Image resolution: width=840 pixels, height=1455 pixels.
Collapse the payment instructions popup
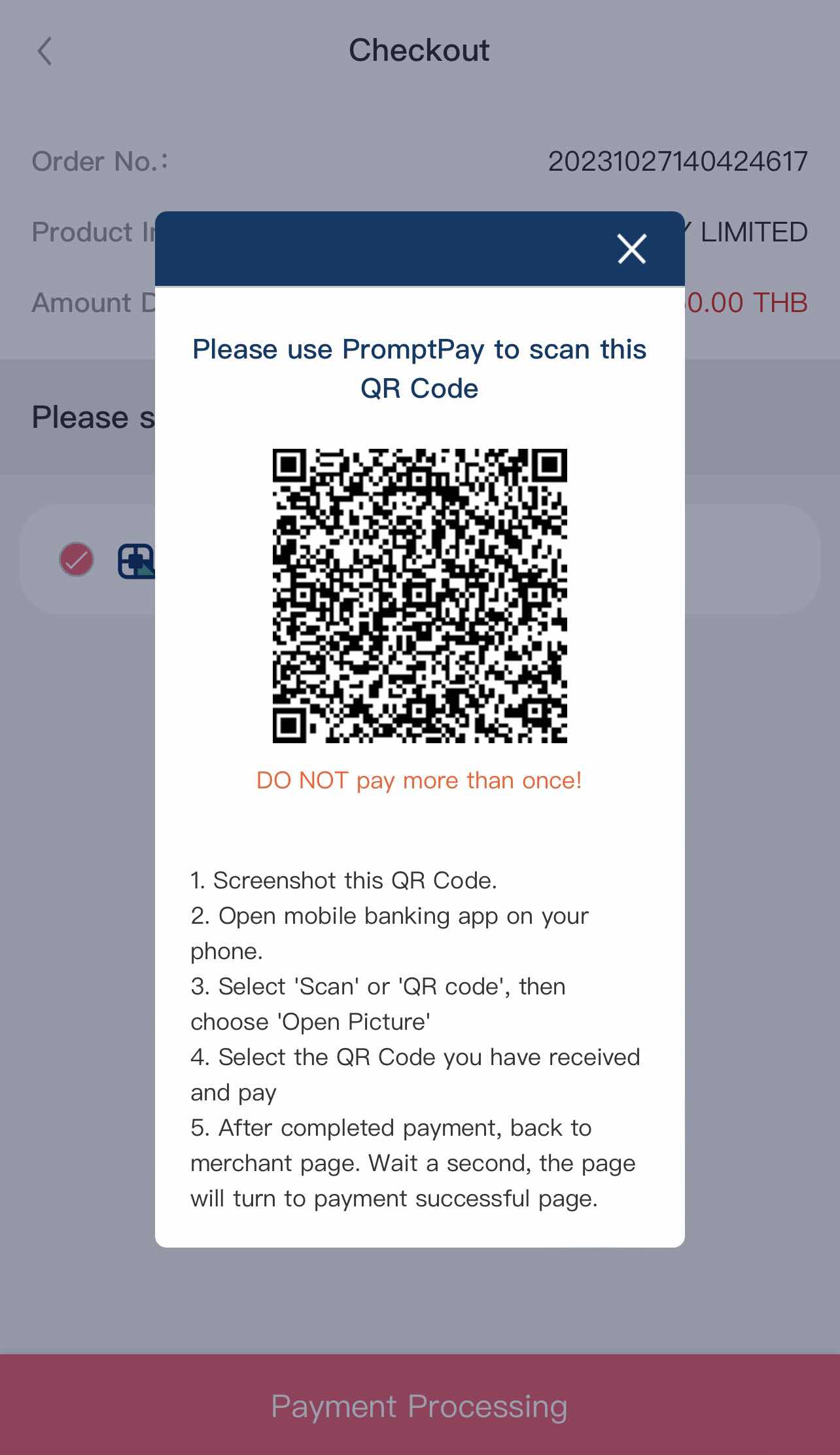click(x=630, y=249)
